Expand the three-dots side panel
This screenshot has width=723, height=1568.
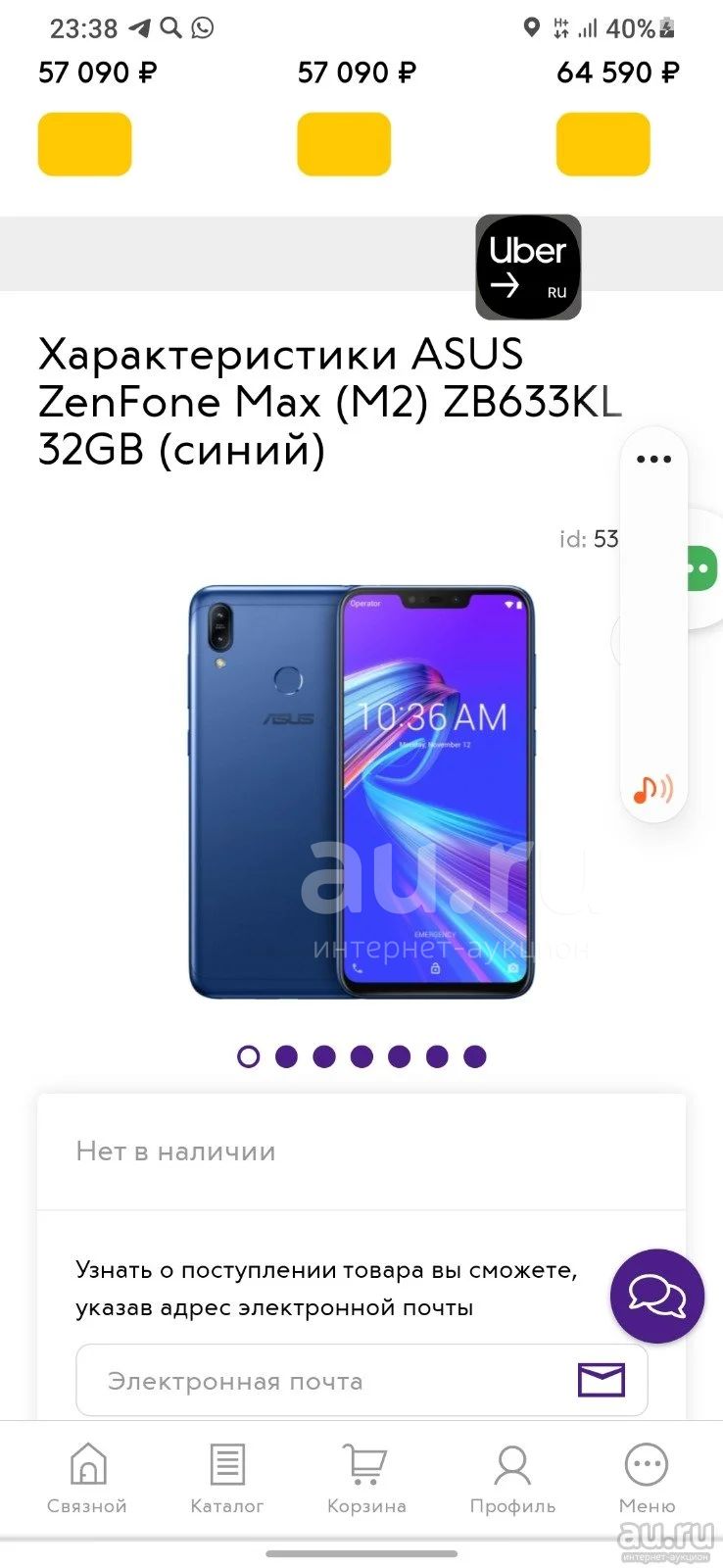[x=653, y=459]
